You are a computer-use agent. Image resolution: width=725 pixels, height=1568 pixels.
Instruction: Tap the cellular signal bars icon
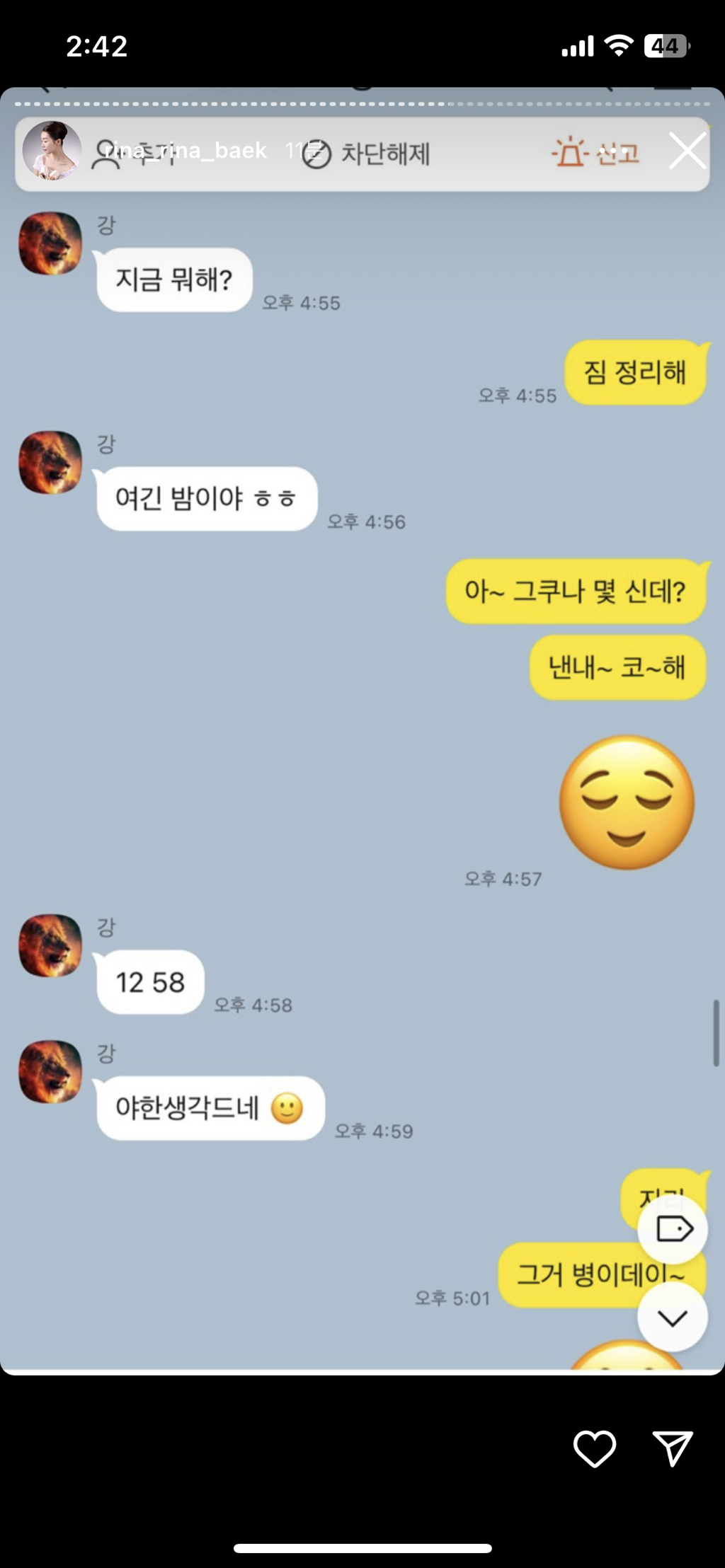point(578,45)
